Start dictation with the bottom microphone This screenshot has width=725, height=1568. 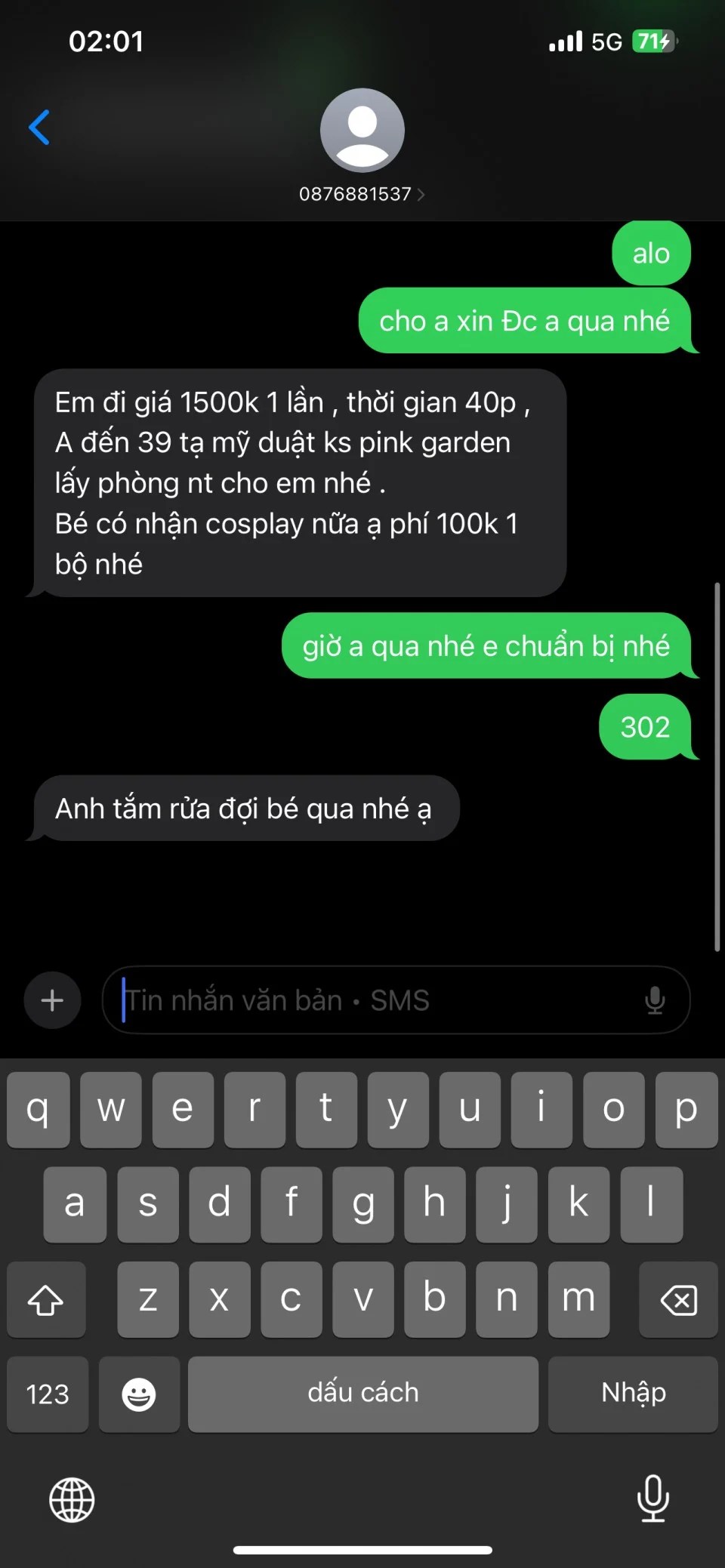(652, 1498)
